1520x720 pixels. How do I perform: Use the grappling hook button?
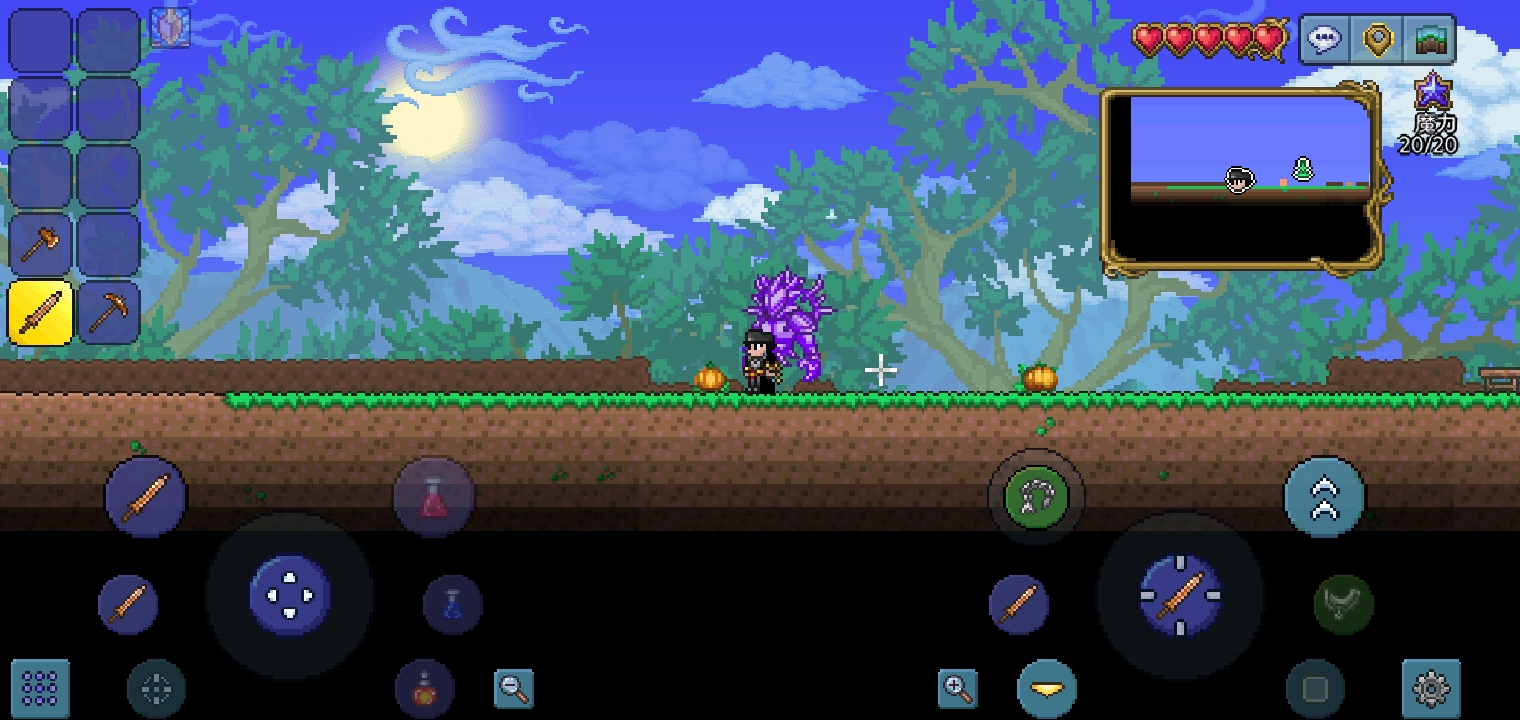[x=1034, y=496]
